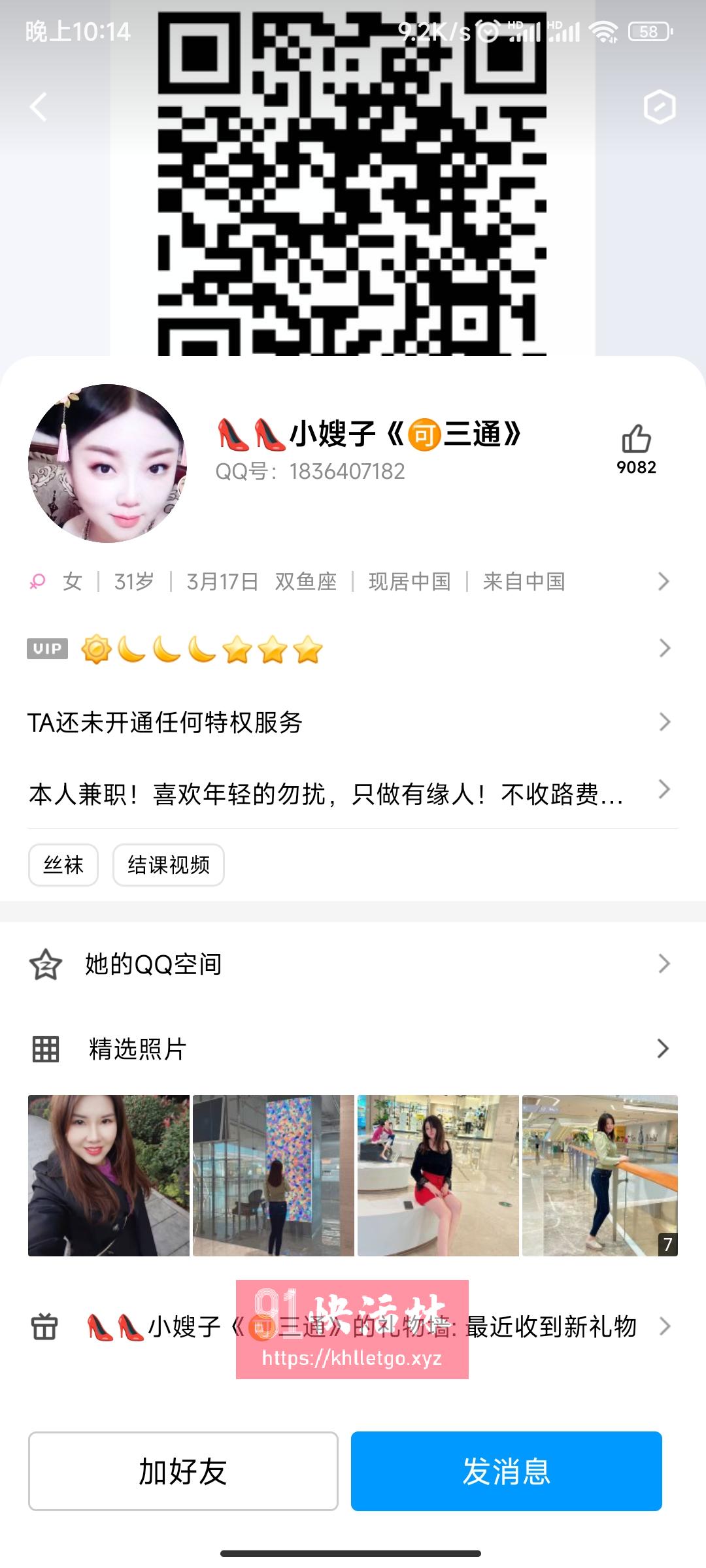
Task: Open the VIP level row chevron
Action: pyautogui.click(x=664, y=648)
